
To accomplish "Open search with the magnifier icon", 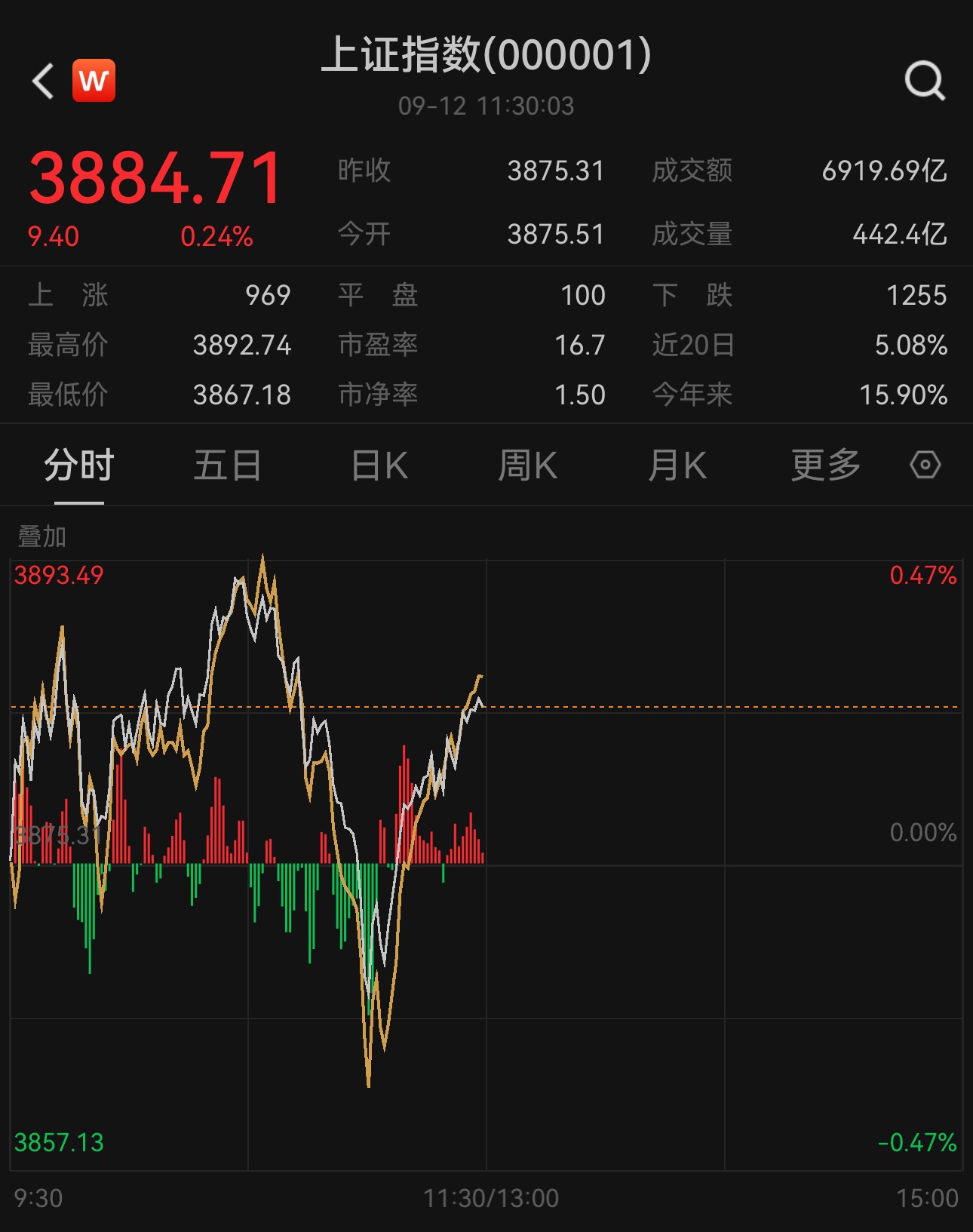I will [x=925, y=81].
